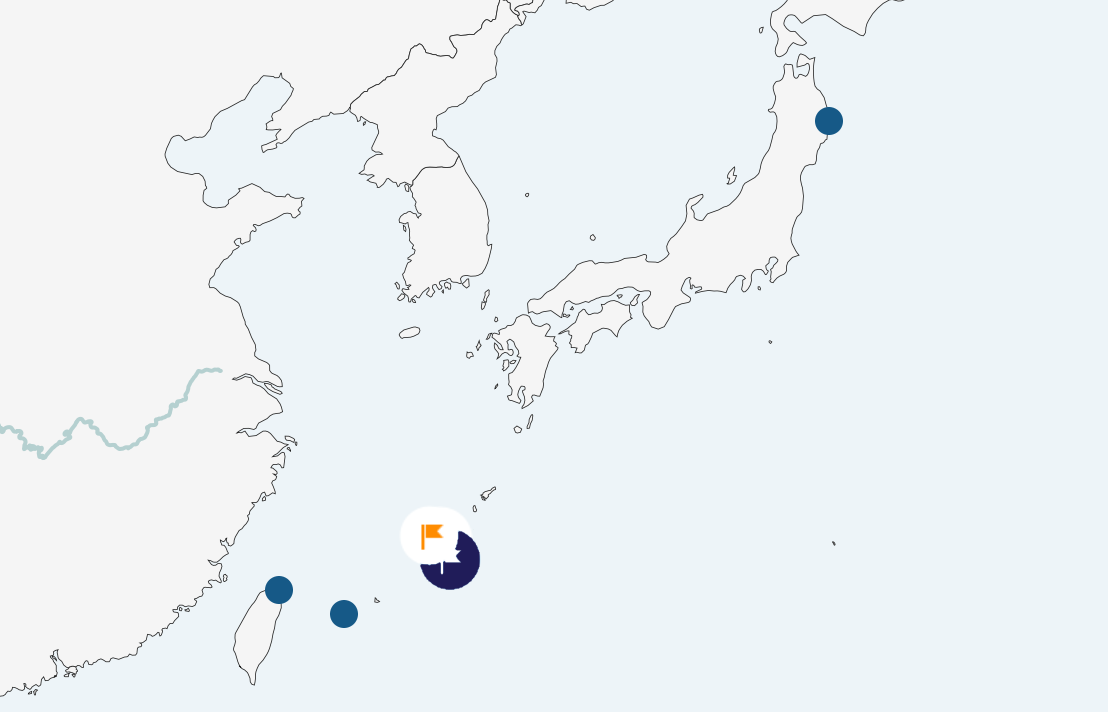Tap the blue marker on northeast Japan's coast

[829, 121]
